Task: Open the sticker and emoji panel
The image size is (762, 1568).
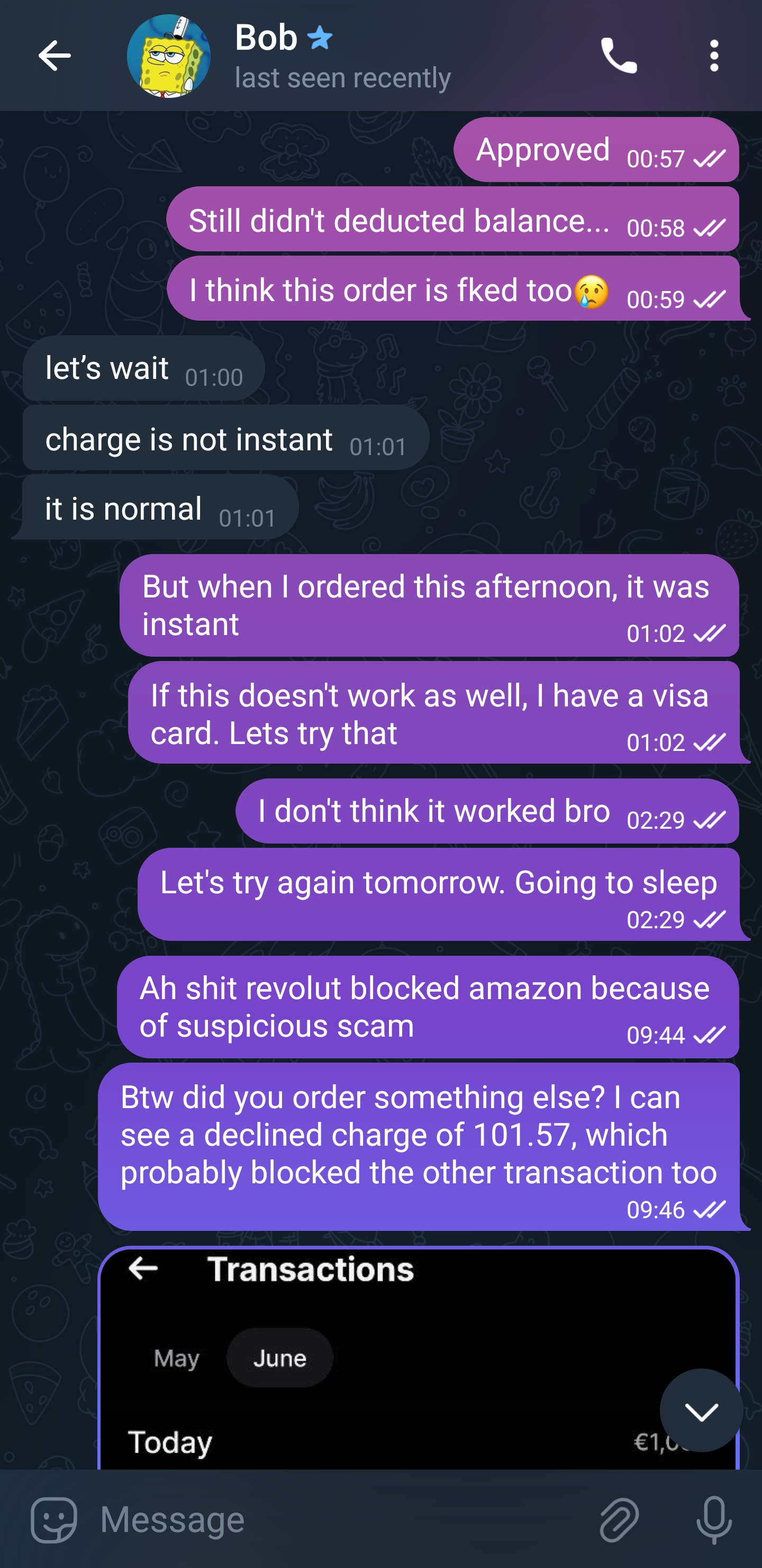Action: click(54, 1520)
